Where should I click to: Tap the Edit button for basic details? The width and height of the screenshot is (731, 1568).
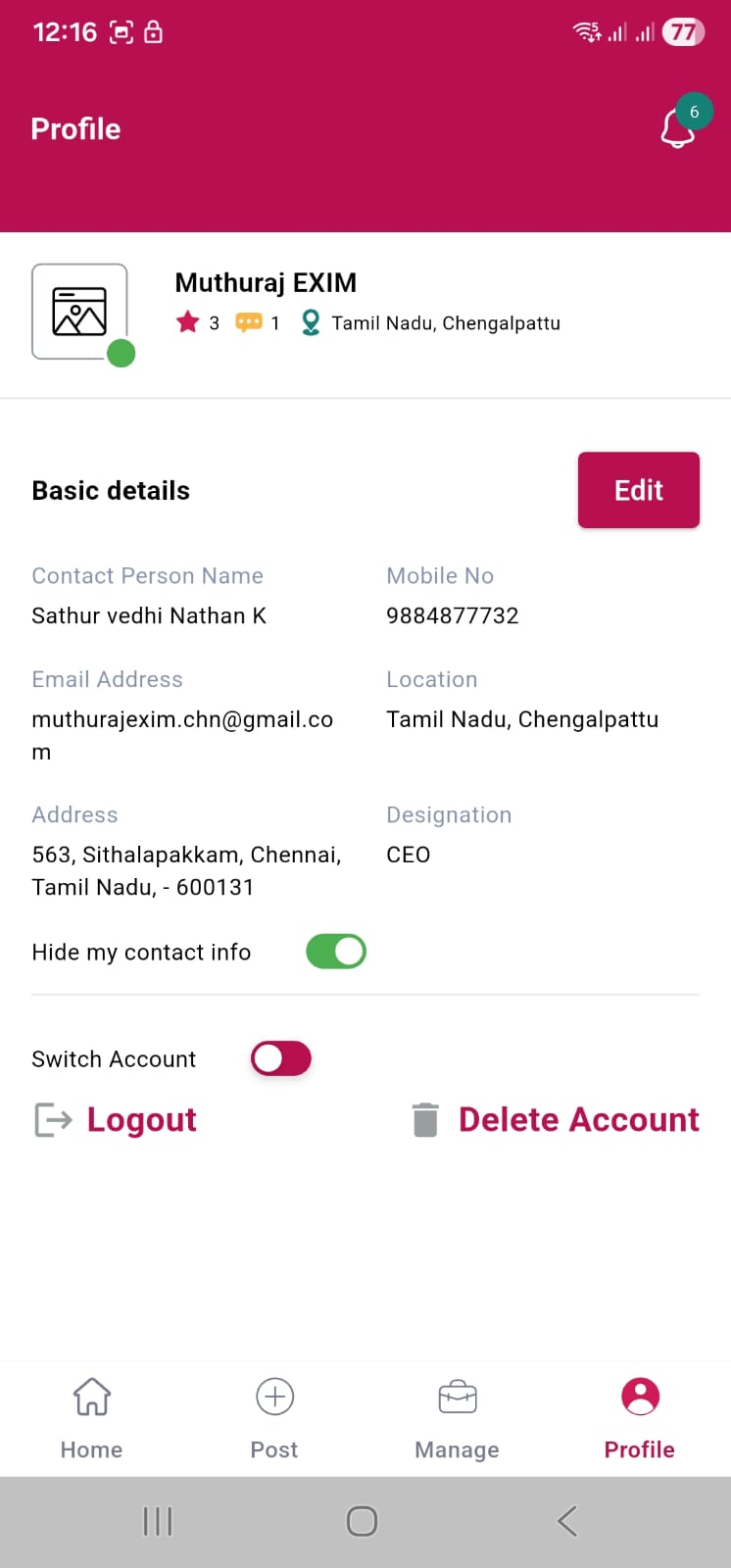[x=638, y=490]
